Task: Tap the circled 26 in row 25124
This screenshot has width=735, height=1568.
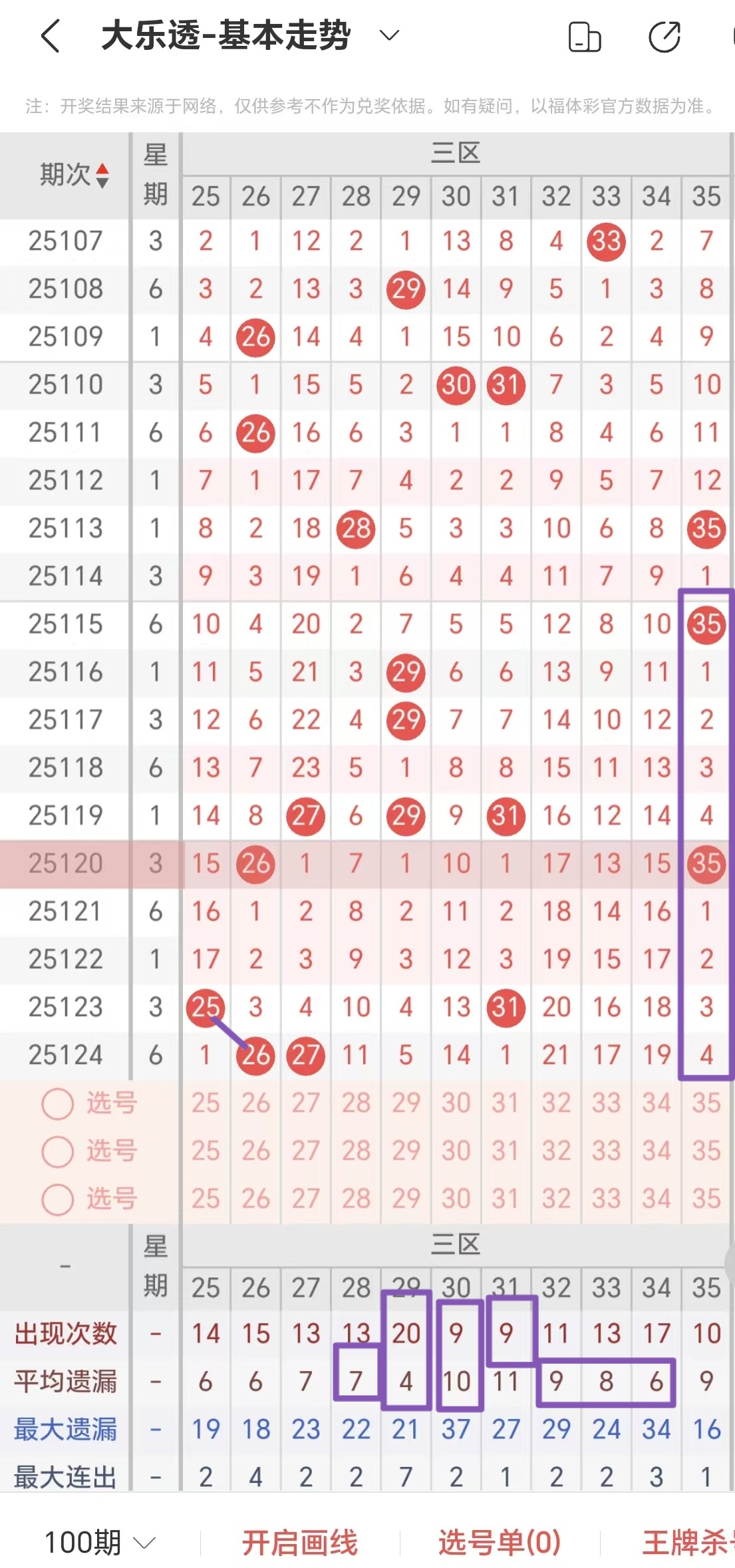Action: (x=255, y=1055)
